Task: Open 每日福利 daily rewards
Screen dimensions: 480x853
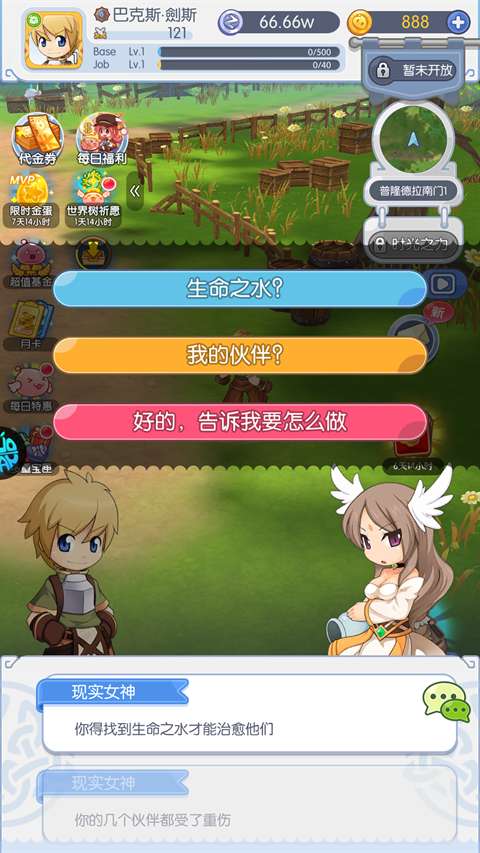Action: point(102,140)
